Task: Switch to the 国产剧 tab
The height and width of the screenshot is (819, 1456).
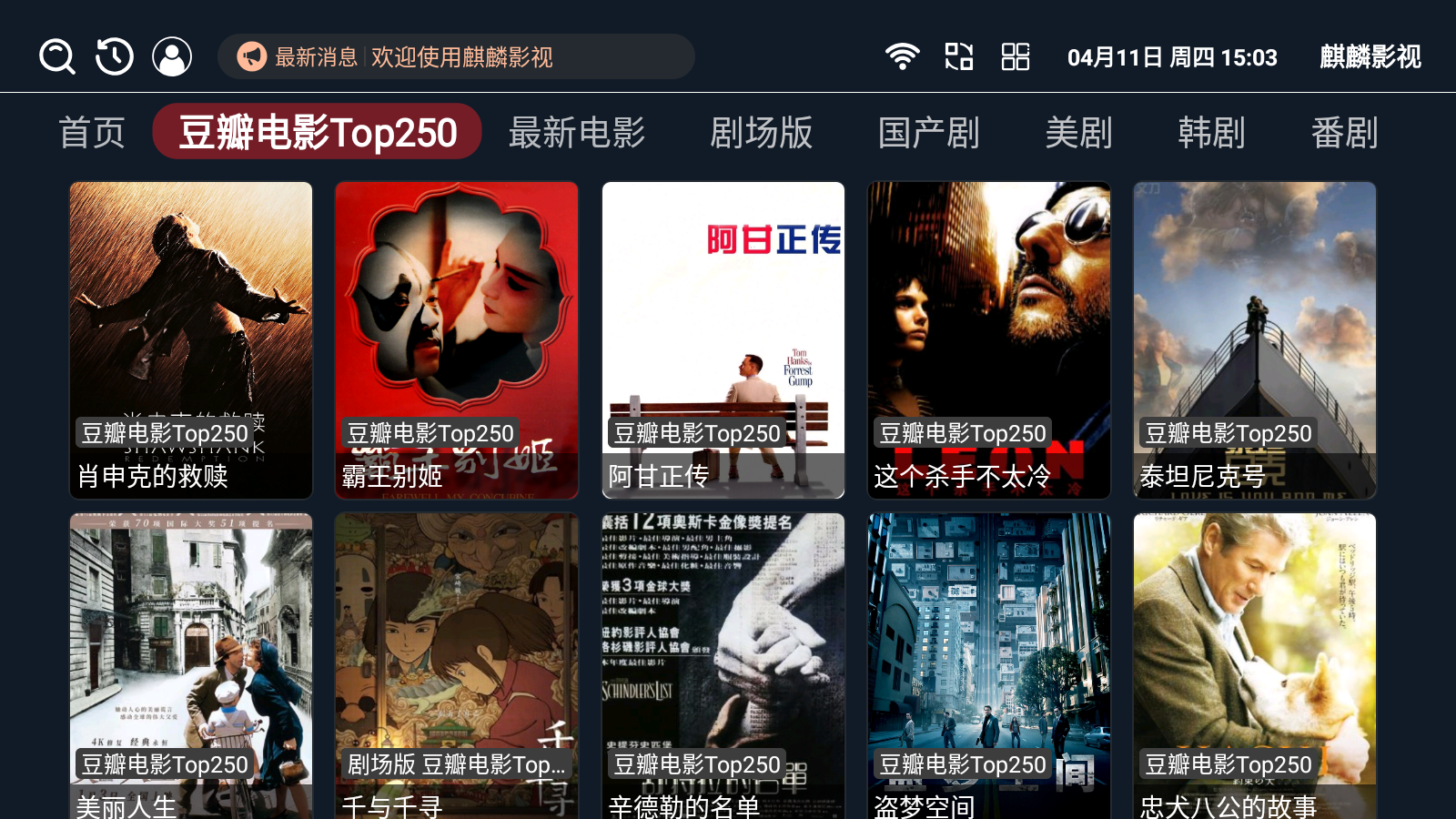Action: coord(928,133)
